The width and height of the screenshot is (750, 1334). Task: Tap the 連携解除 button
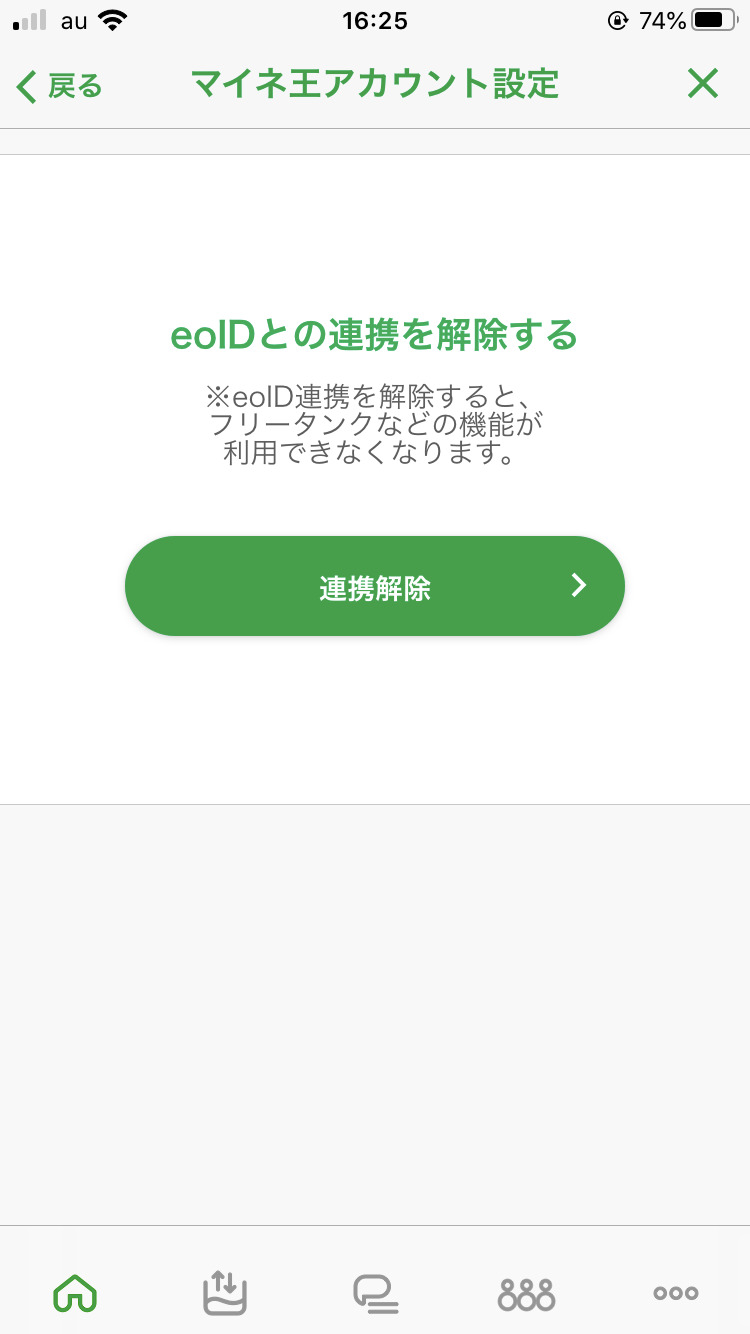pos(375,587)
